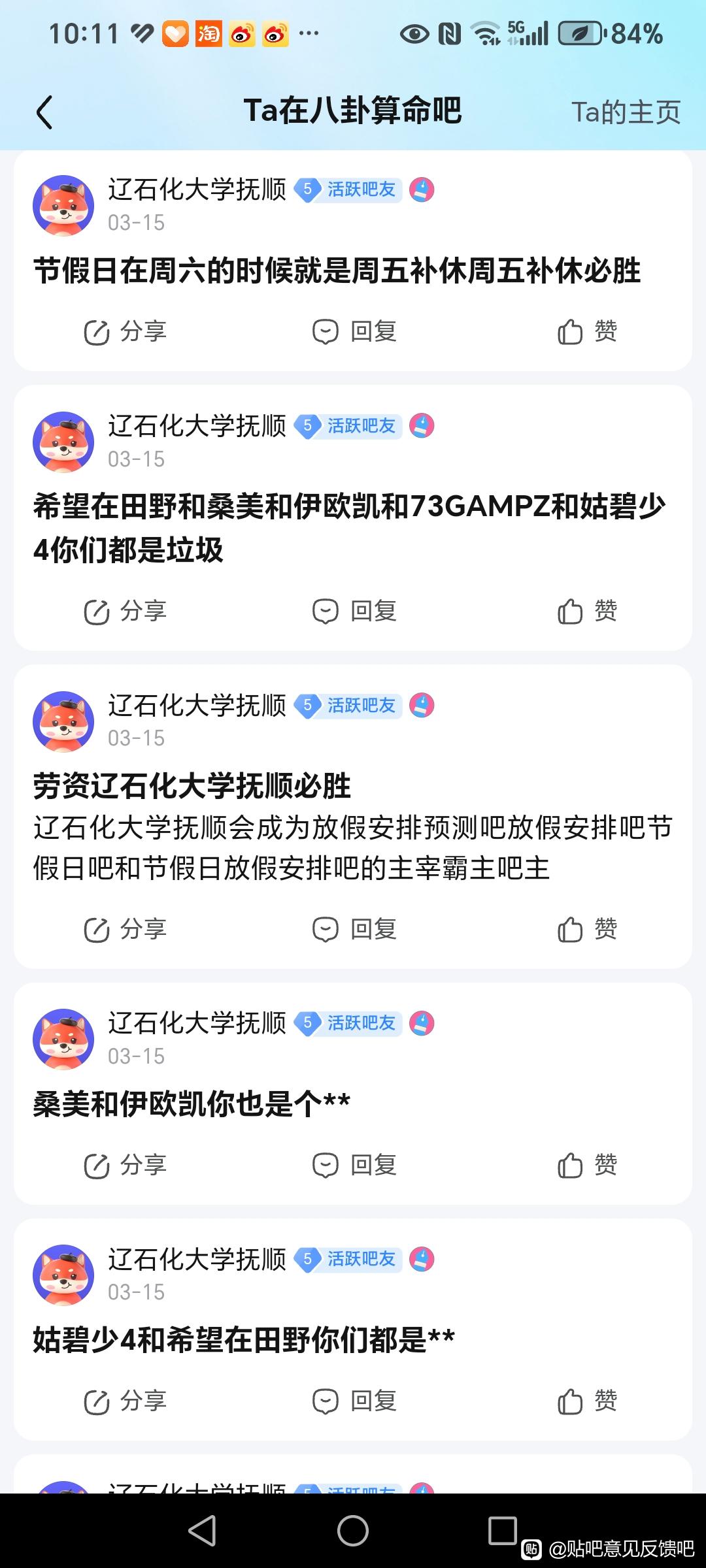
Task: Reply to the post about 周五补休必胜
Action: 354,332
